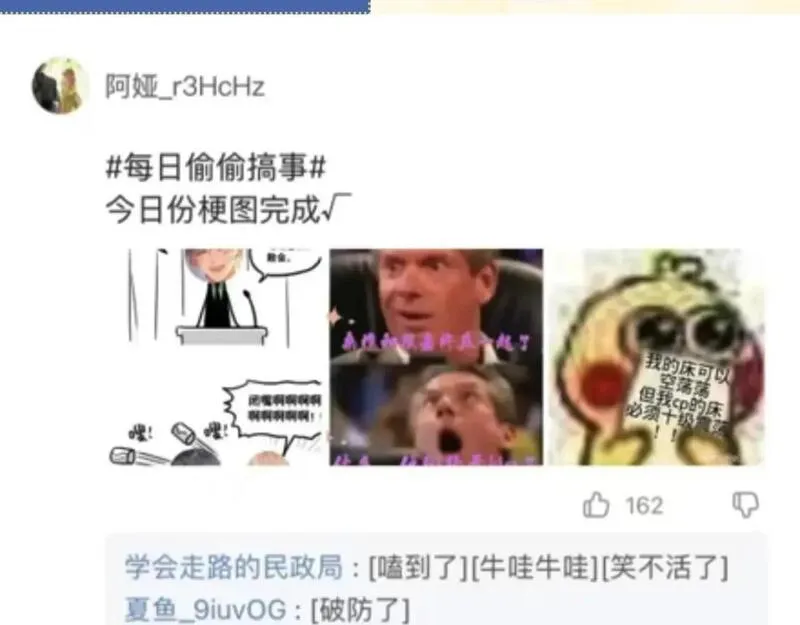
Task: Open the #每日偷偷搞事# hashtag
Action: coord(215,167)
